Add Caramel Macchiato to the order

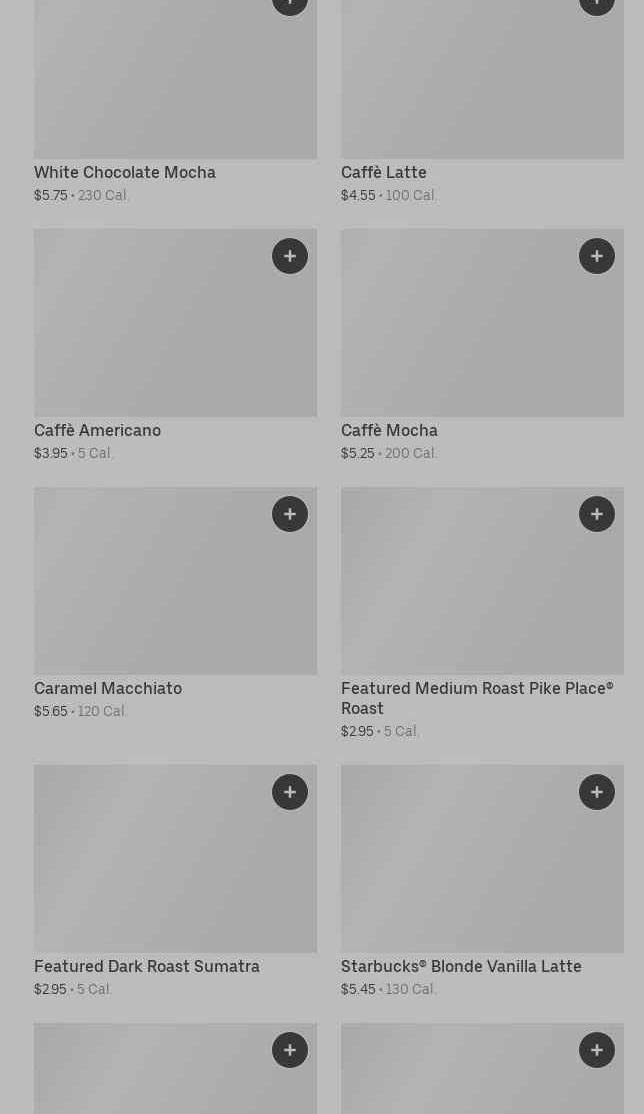[290, 514]
